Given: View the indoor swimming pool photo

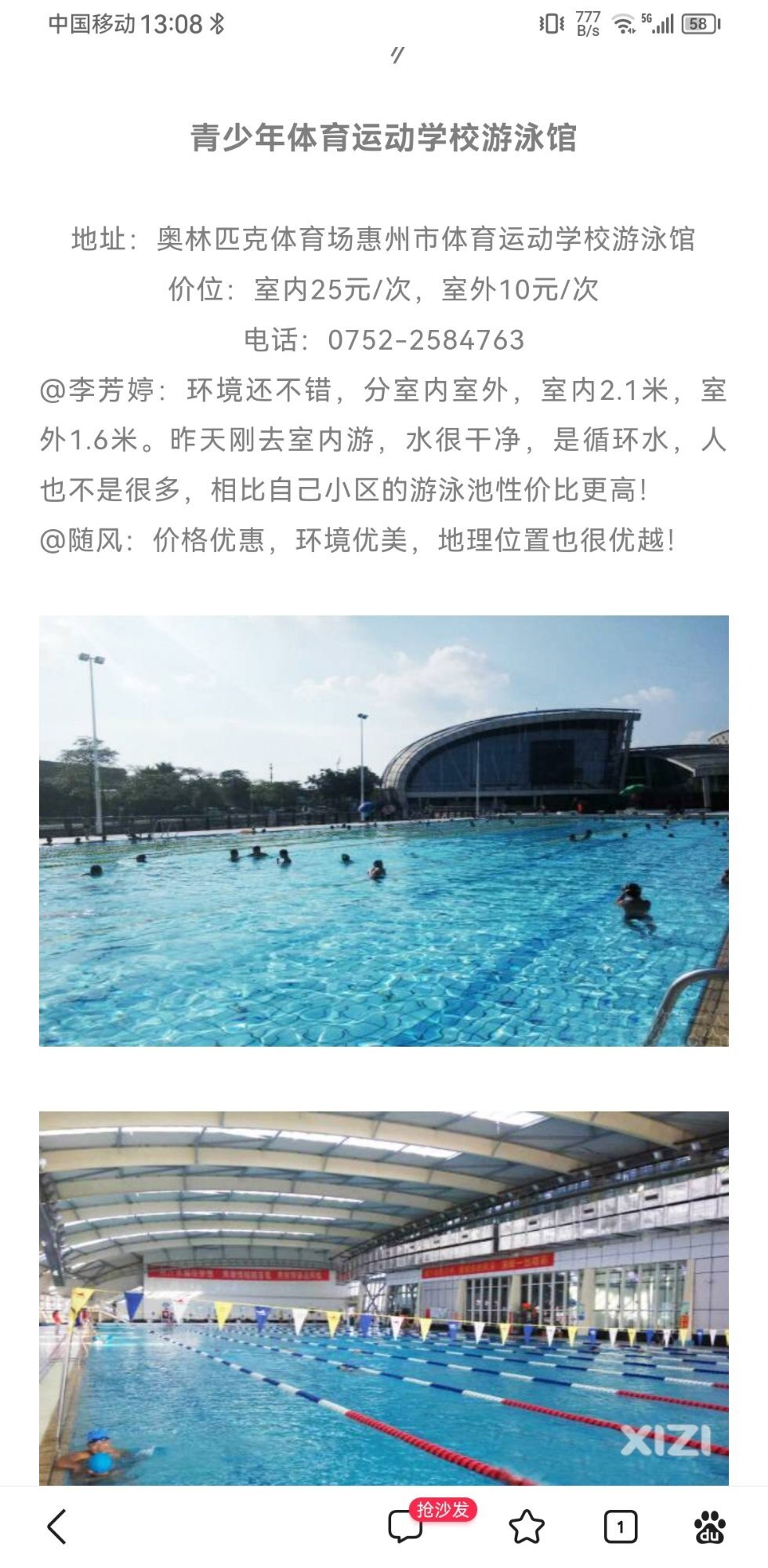Looking at the screenshot, I should tap(384, 1298).
